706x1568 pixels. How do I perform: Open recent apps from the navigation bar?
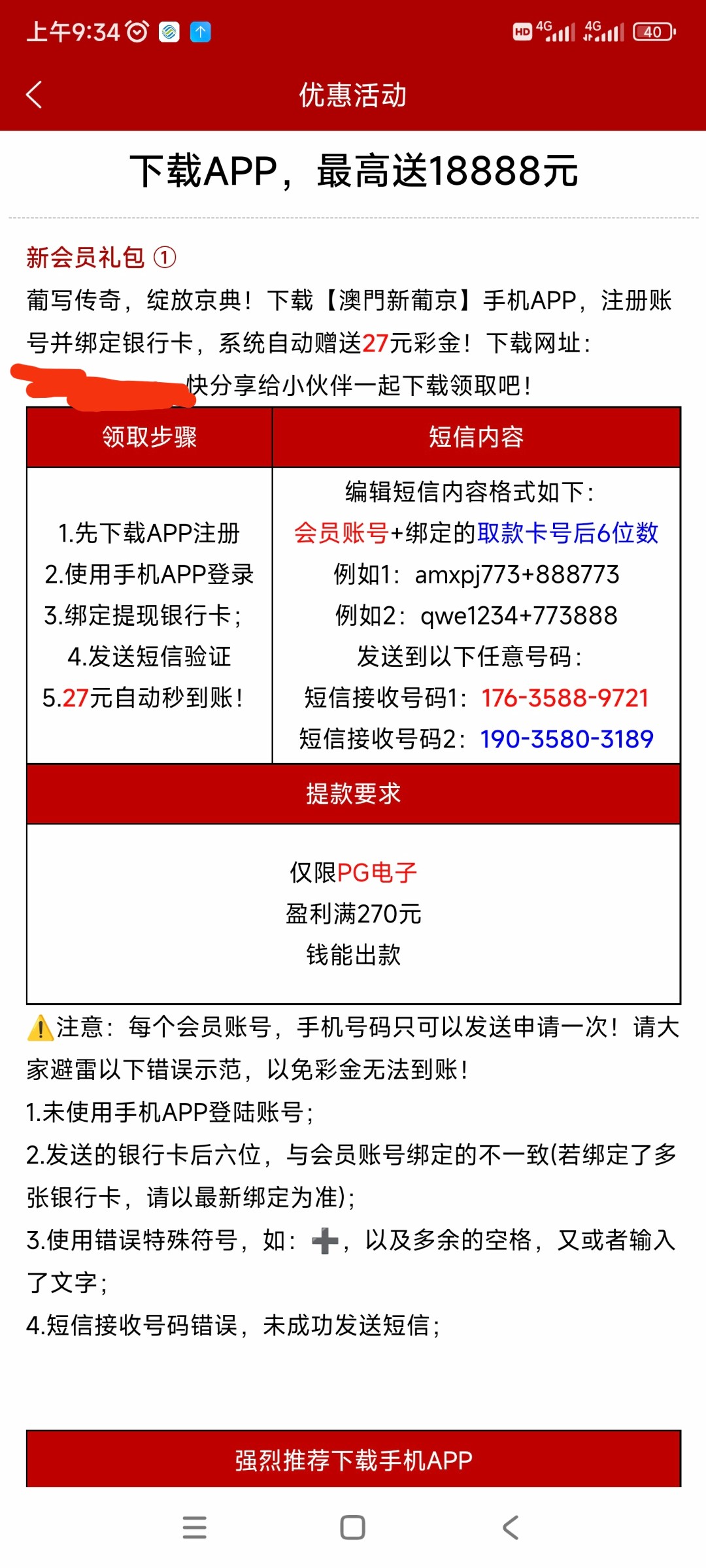tap(194, 1527)
